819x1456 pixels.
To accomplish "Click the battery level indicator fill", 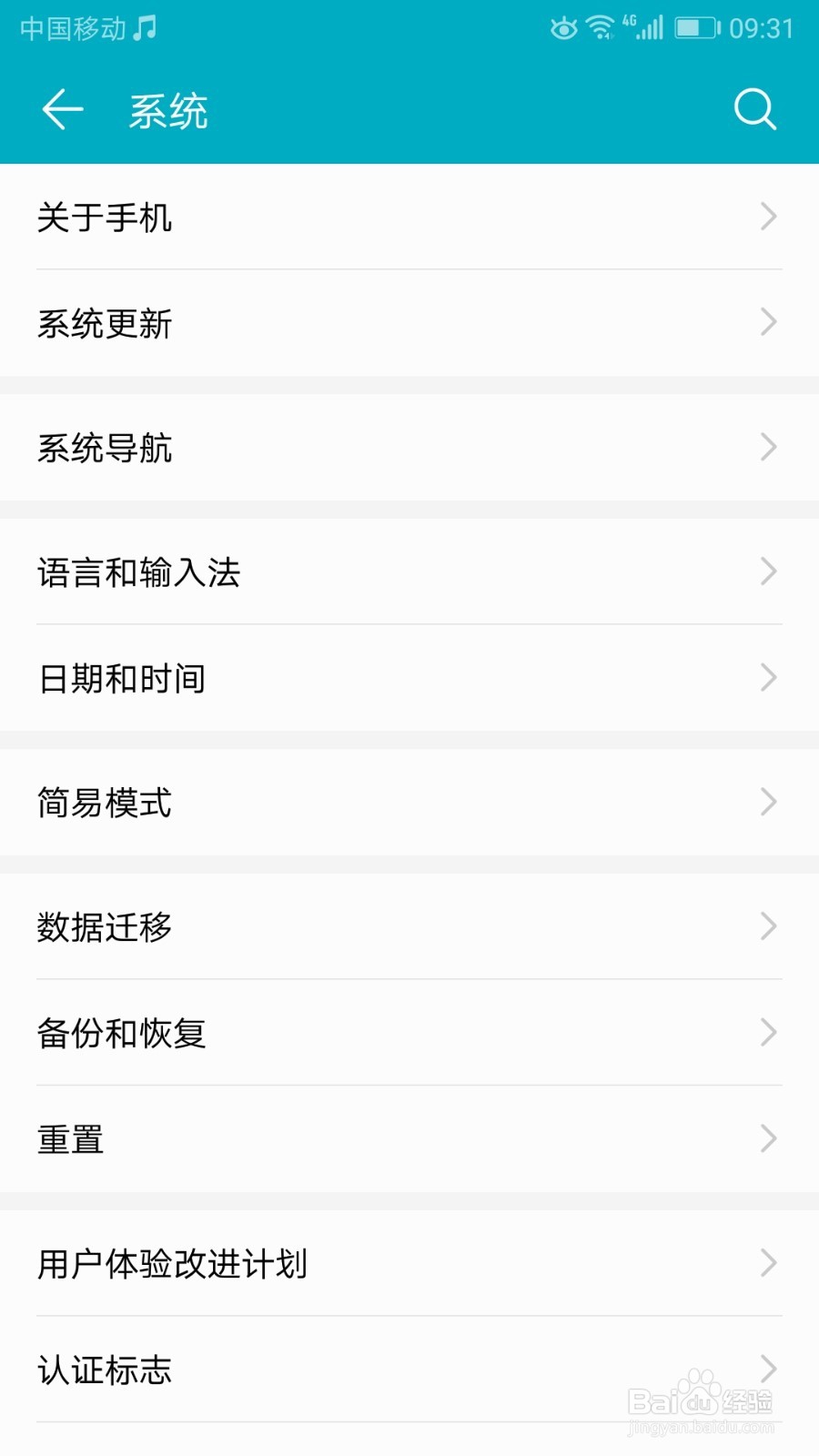I will click(x=690, y=28).
